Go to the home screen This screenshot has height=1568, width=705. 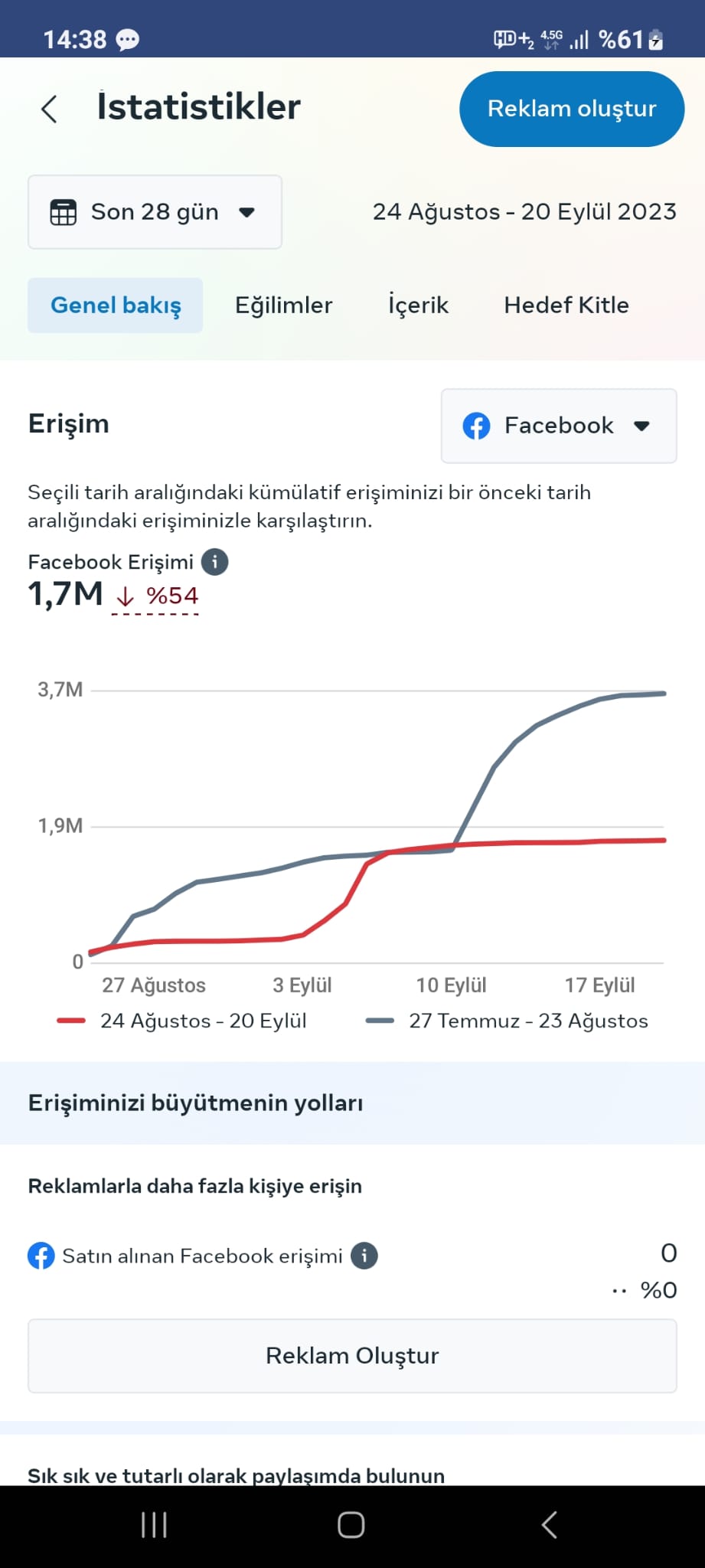(x=351, y=1524)
